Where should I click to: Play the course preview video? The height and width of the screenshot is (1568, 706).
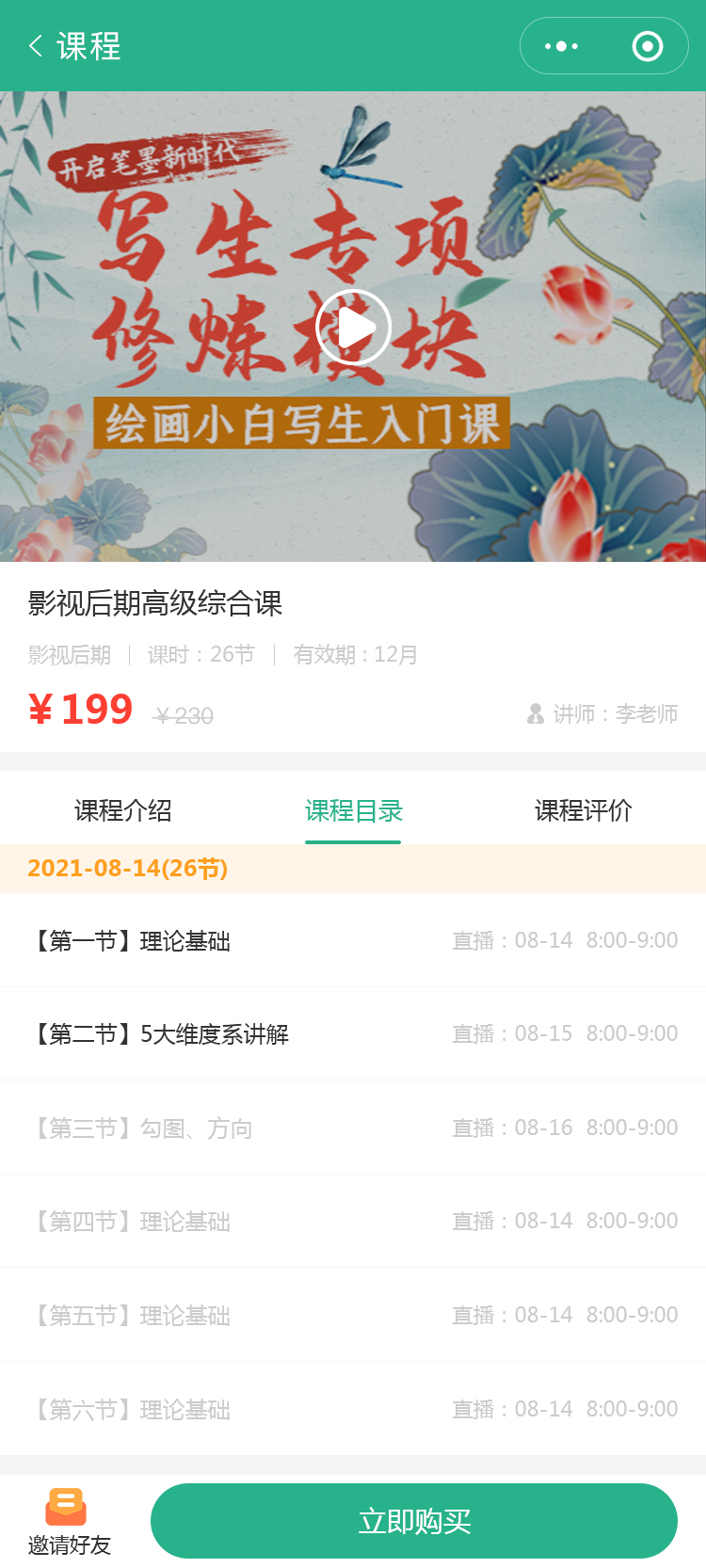click(x=353, y=327)
